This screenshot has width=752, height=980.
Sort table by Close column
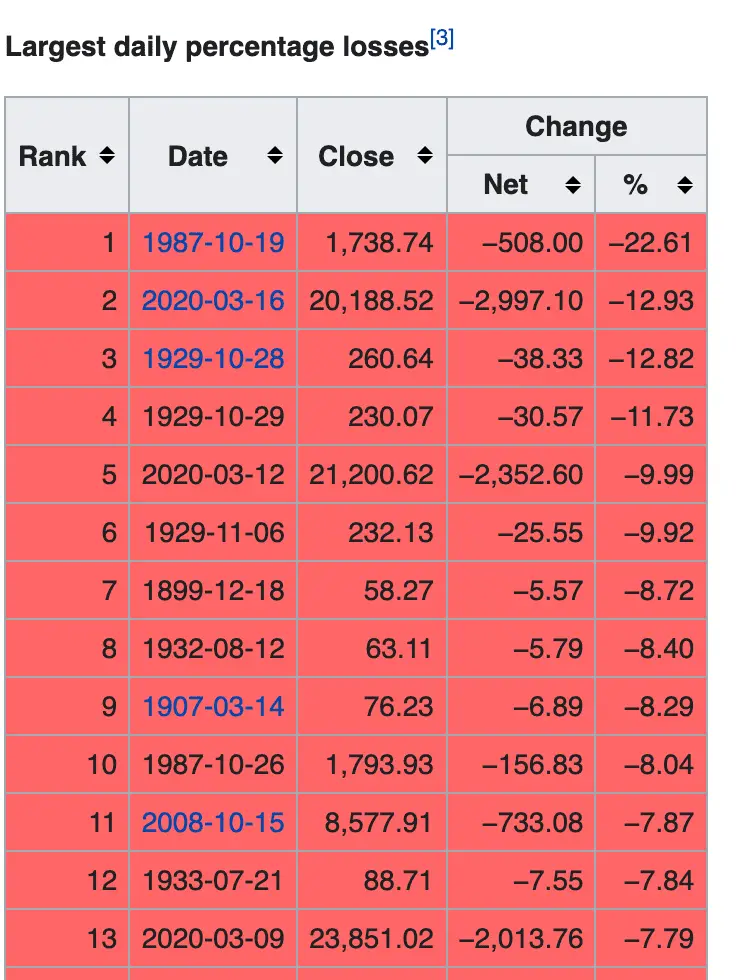pyautogui.click(x=425, y=157)
